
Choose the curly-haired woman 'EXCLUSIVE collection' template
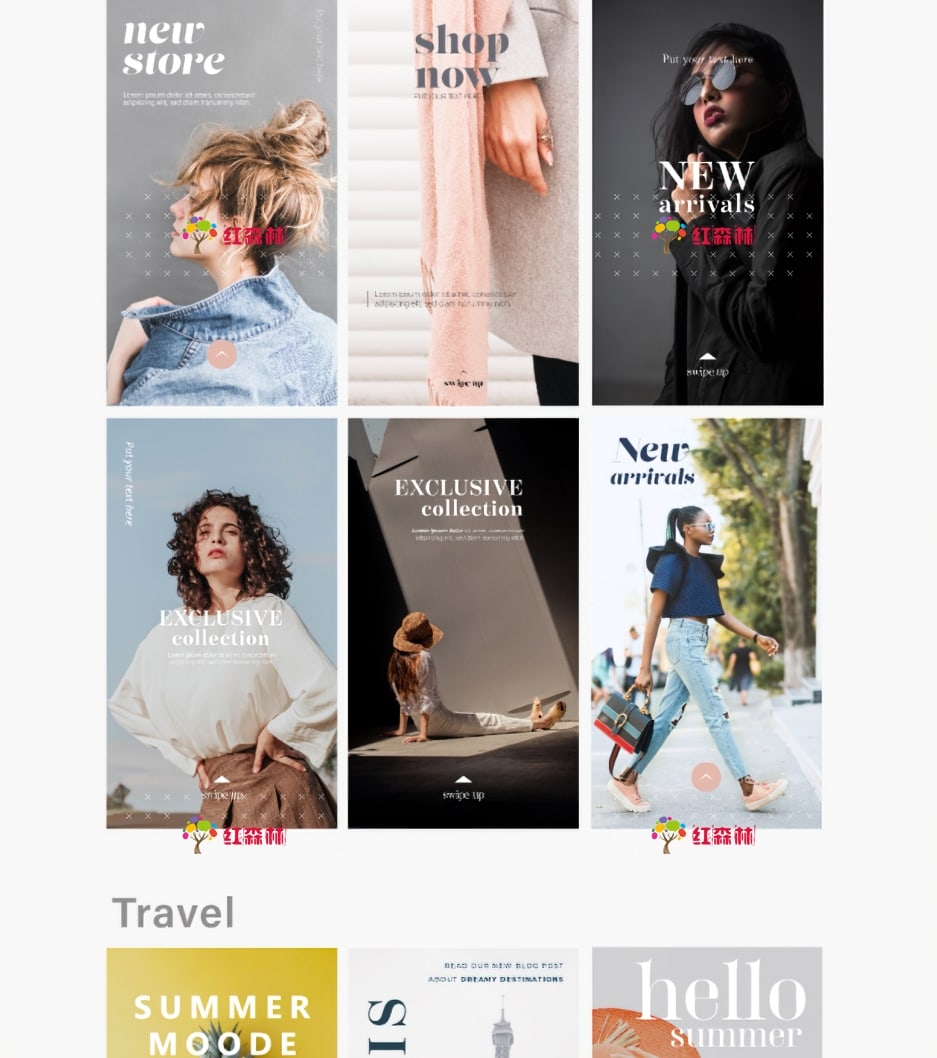click(221, 622)
